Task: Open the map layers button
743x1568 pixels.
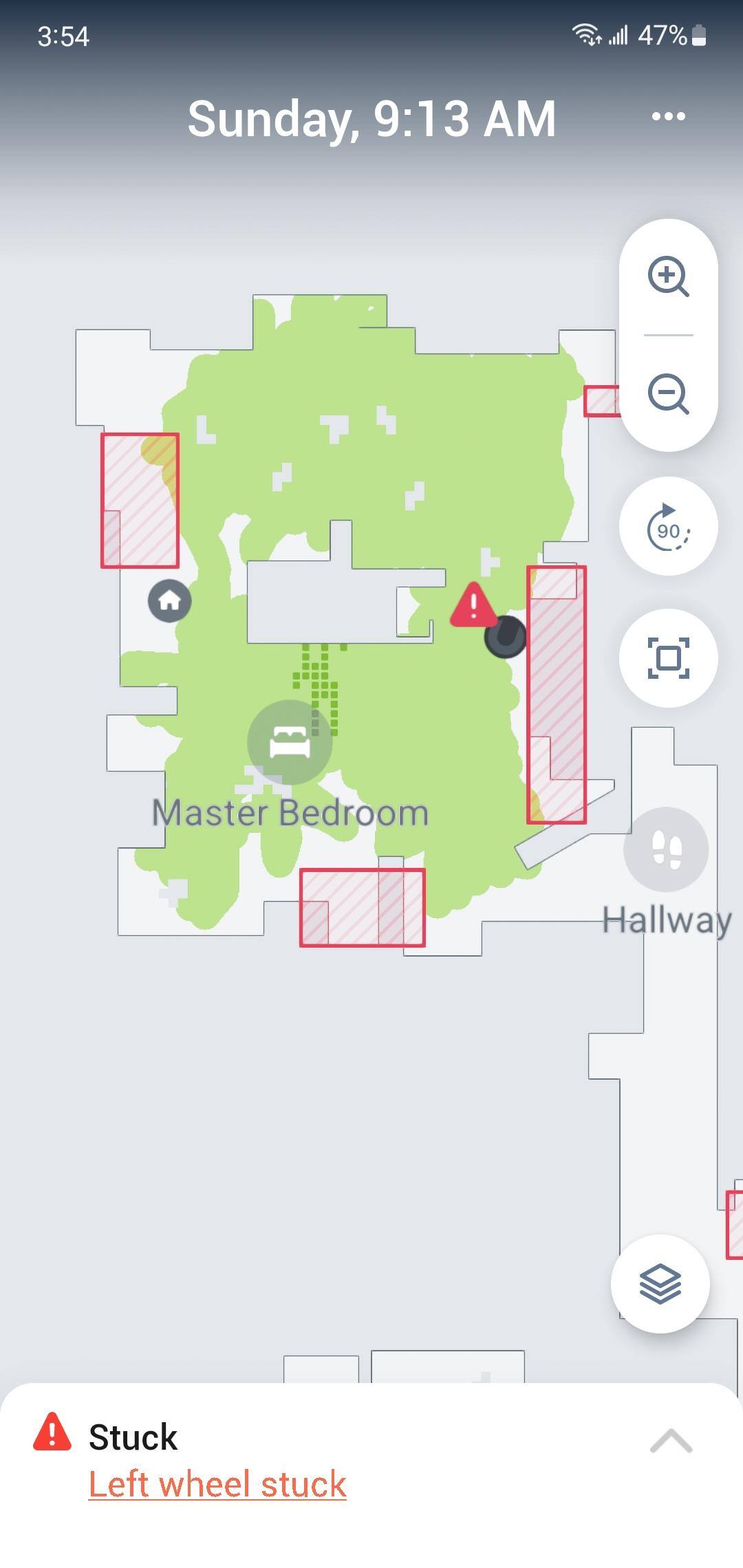Action: 660,1283
